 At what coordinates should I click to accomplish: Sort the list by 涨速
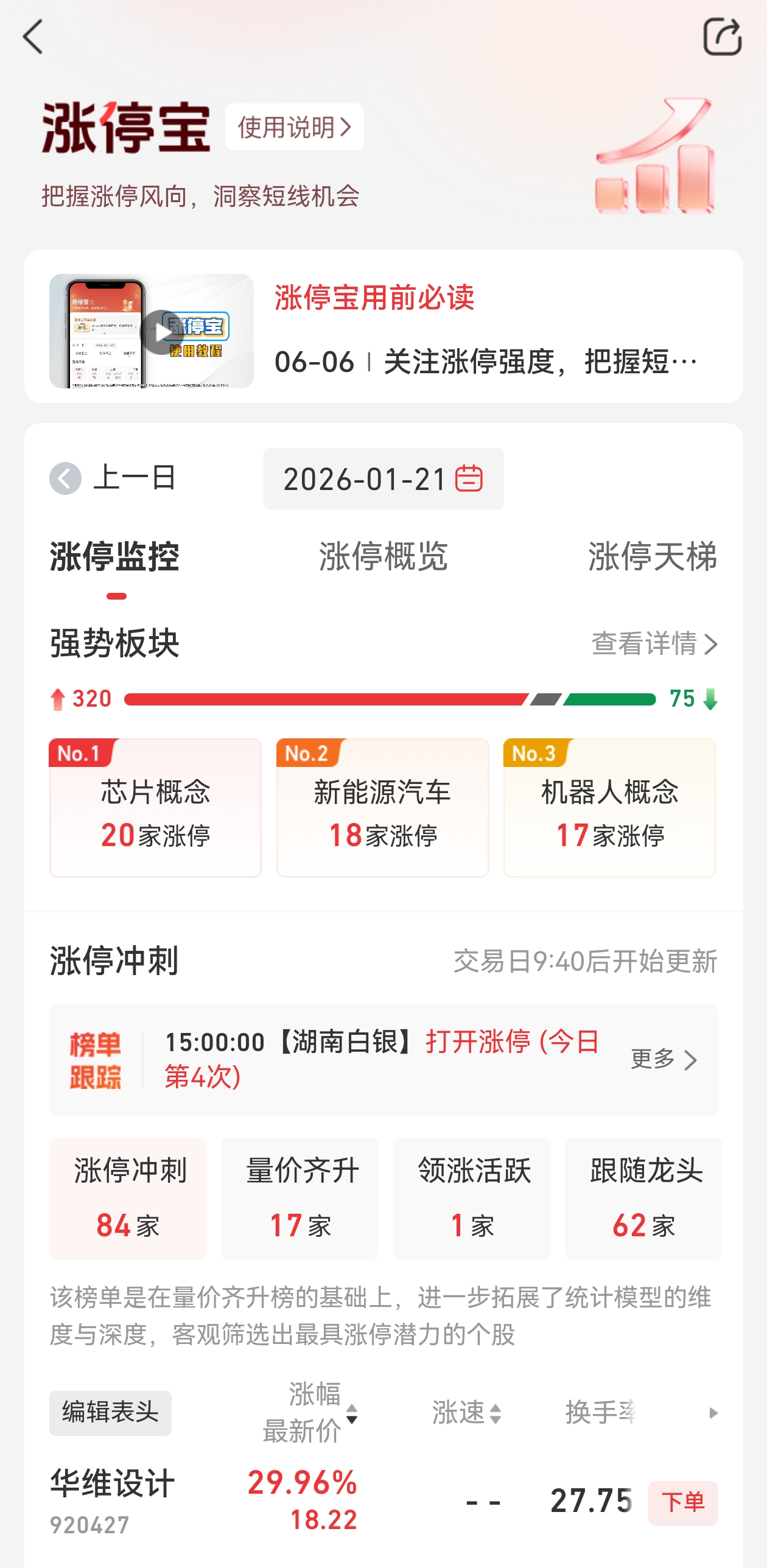(466, 1413)
